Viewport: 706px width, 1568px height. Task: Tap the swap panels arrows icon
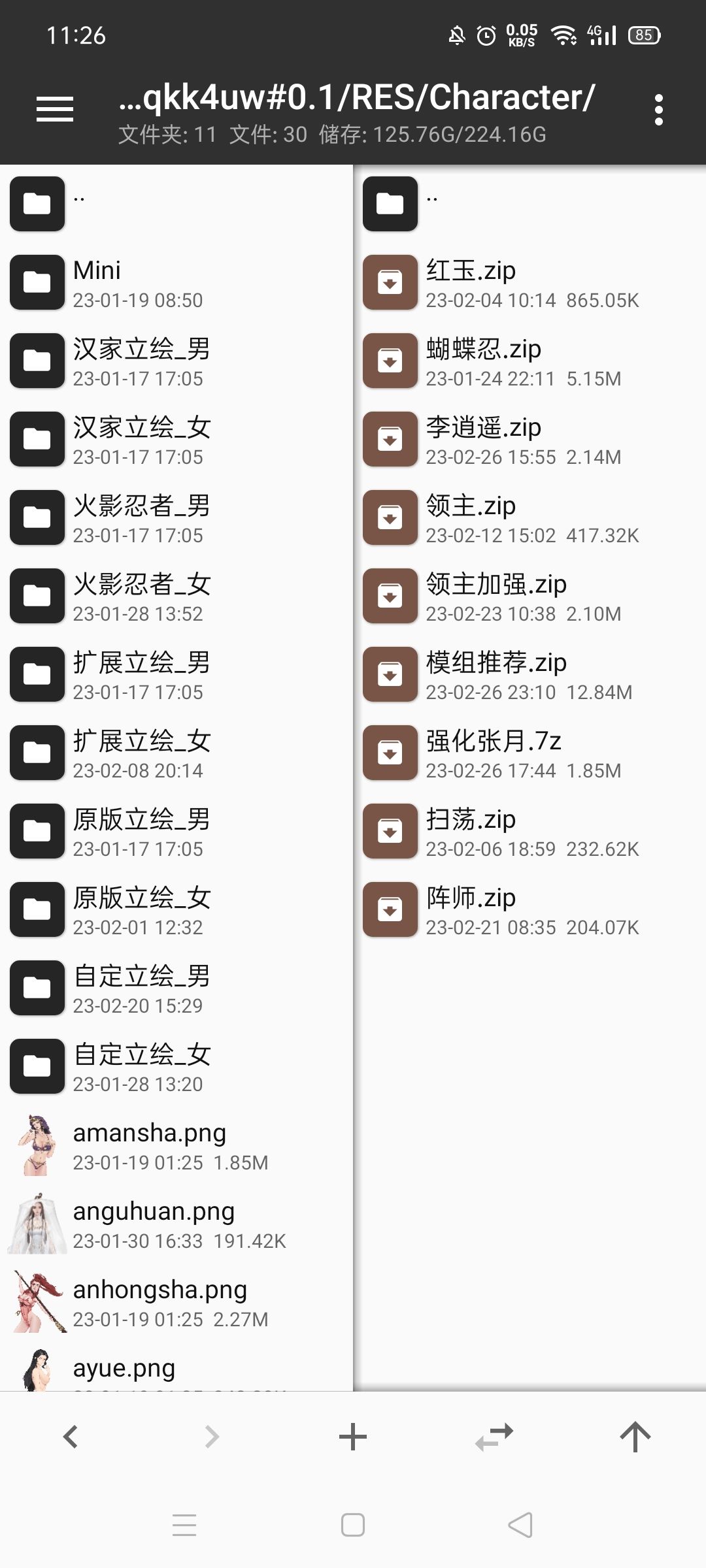[494, 1437]
